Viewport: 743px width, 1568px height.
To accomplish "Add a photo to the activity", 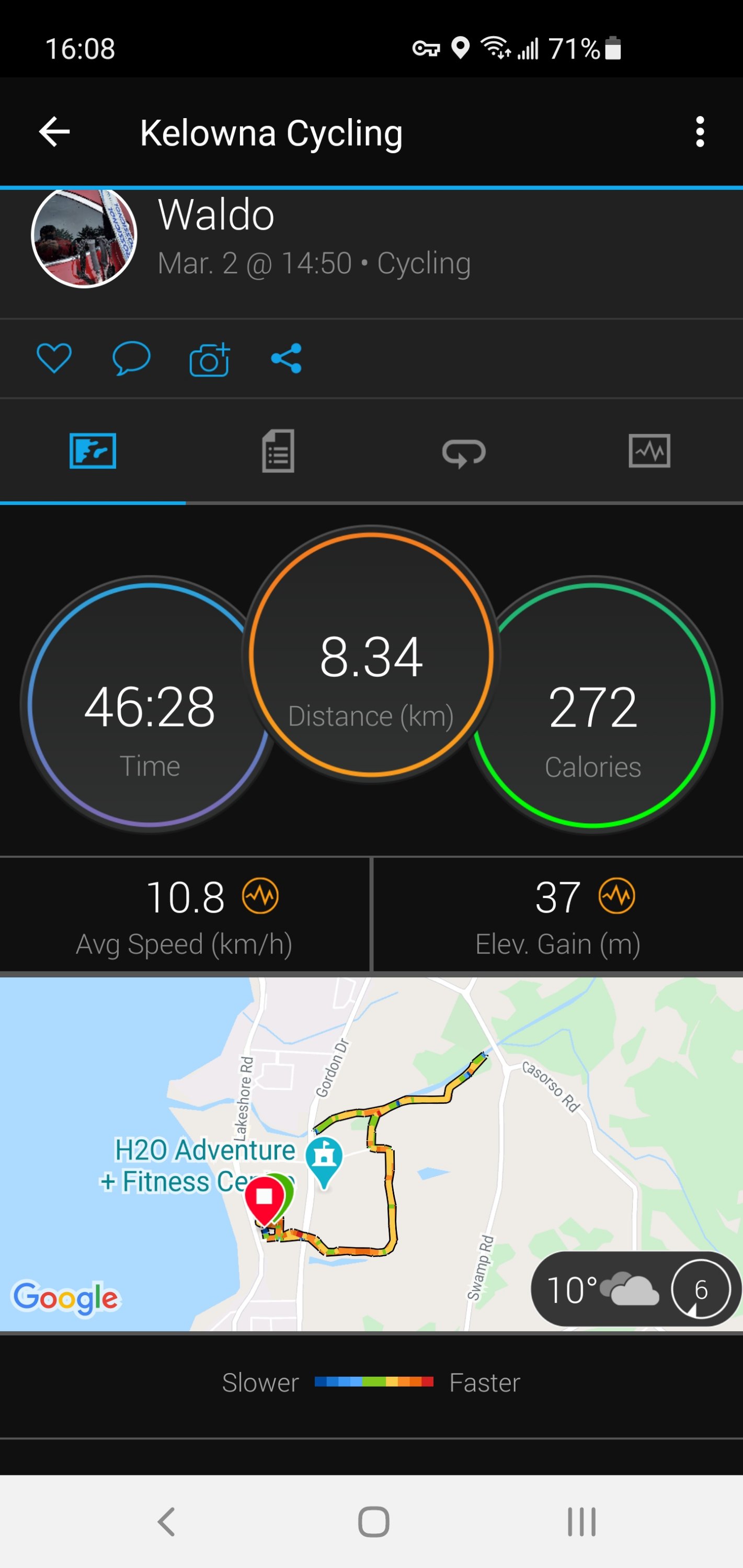I will tap(209, 359).
